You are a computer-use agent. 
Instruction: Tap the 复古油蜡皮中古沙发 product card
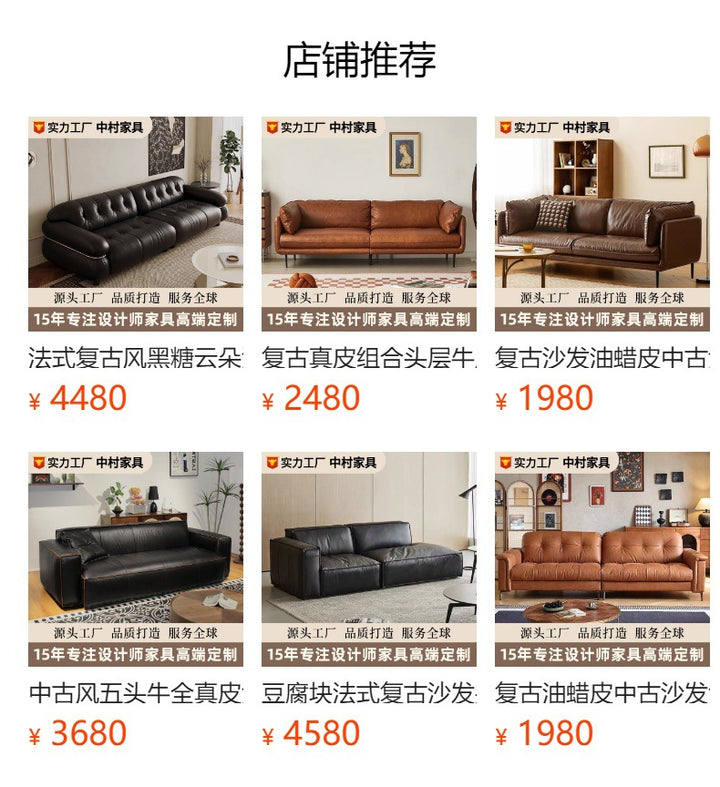point(602,558)
